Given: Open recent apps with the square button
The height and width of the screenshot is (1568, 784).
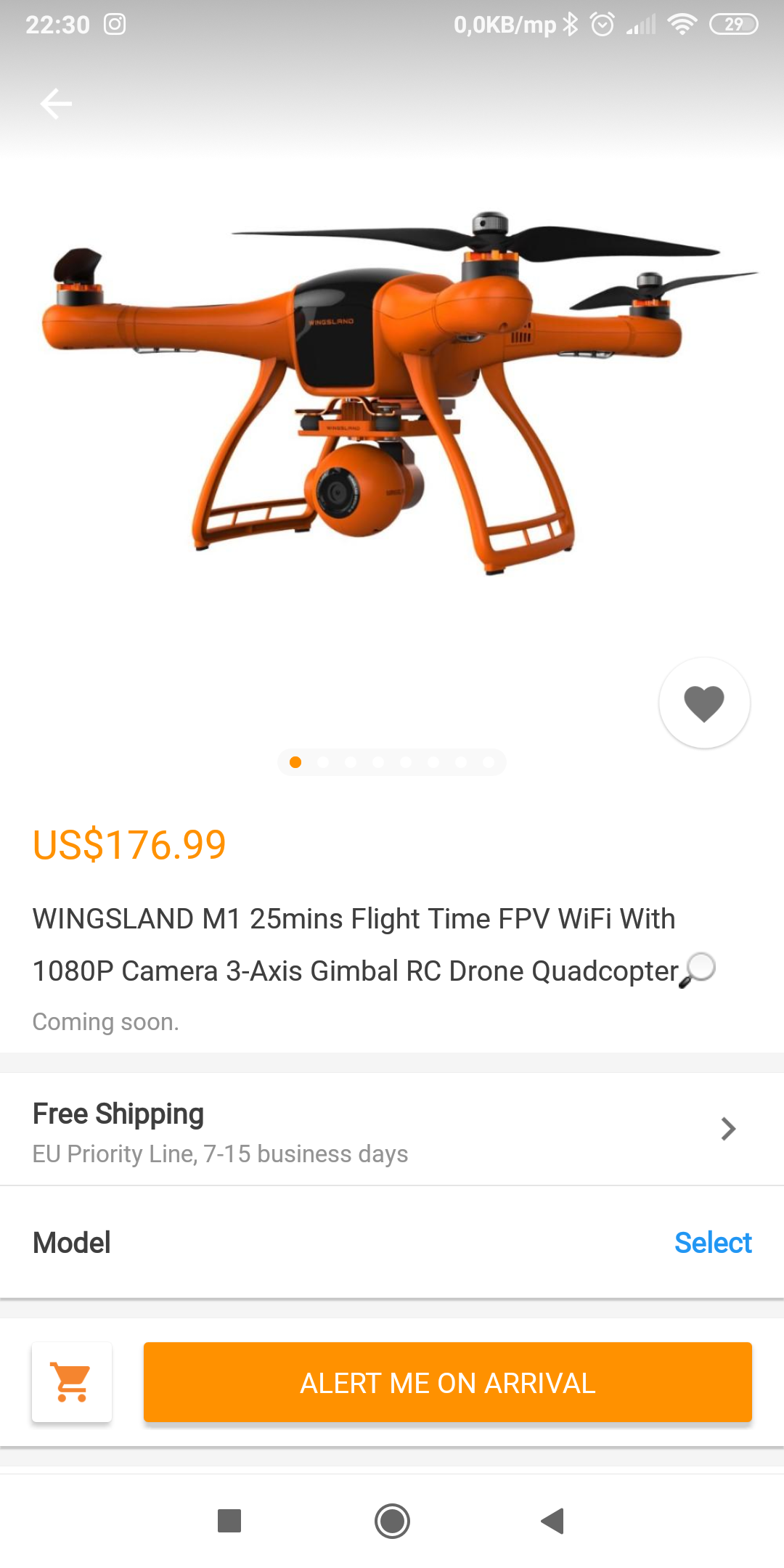Looking at the screenshot, I should (x=229, y=1521).
